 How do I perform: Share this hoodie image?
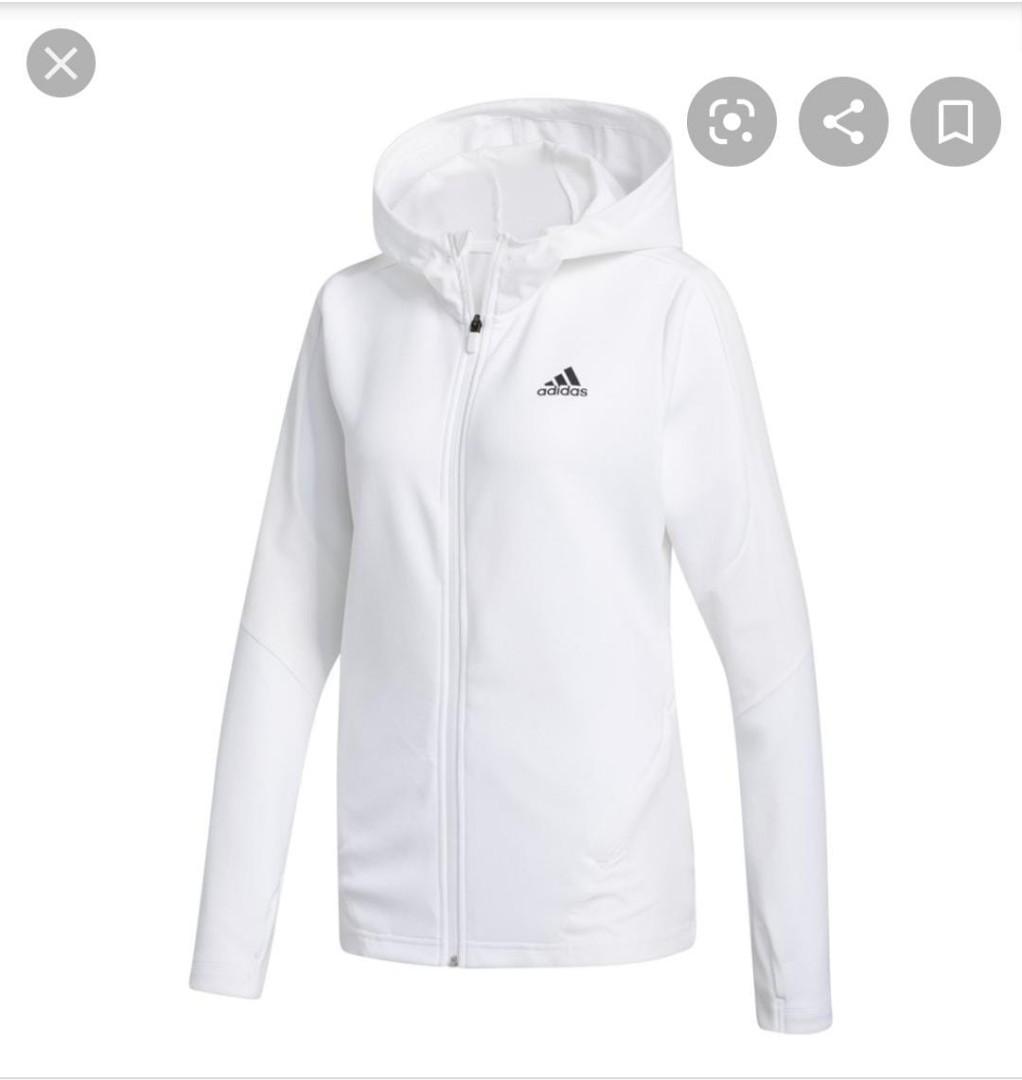pyautogui.click(x=843, y=121)
